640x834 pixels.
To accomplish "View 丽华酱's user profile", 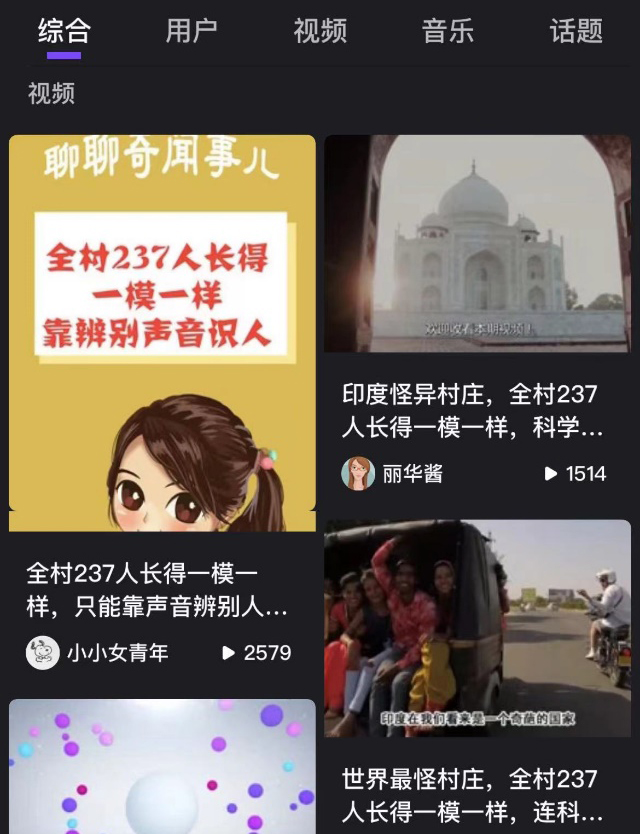I will (x=393, y=473).
